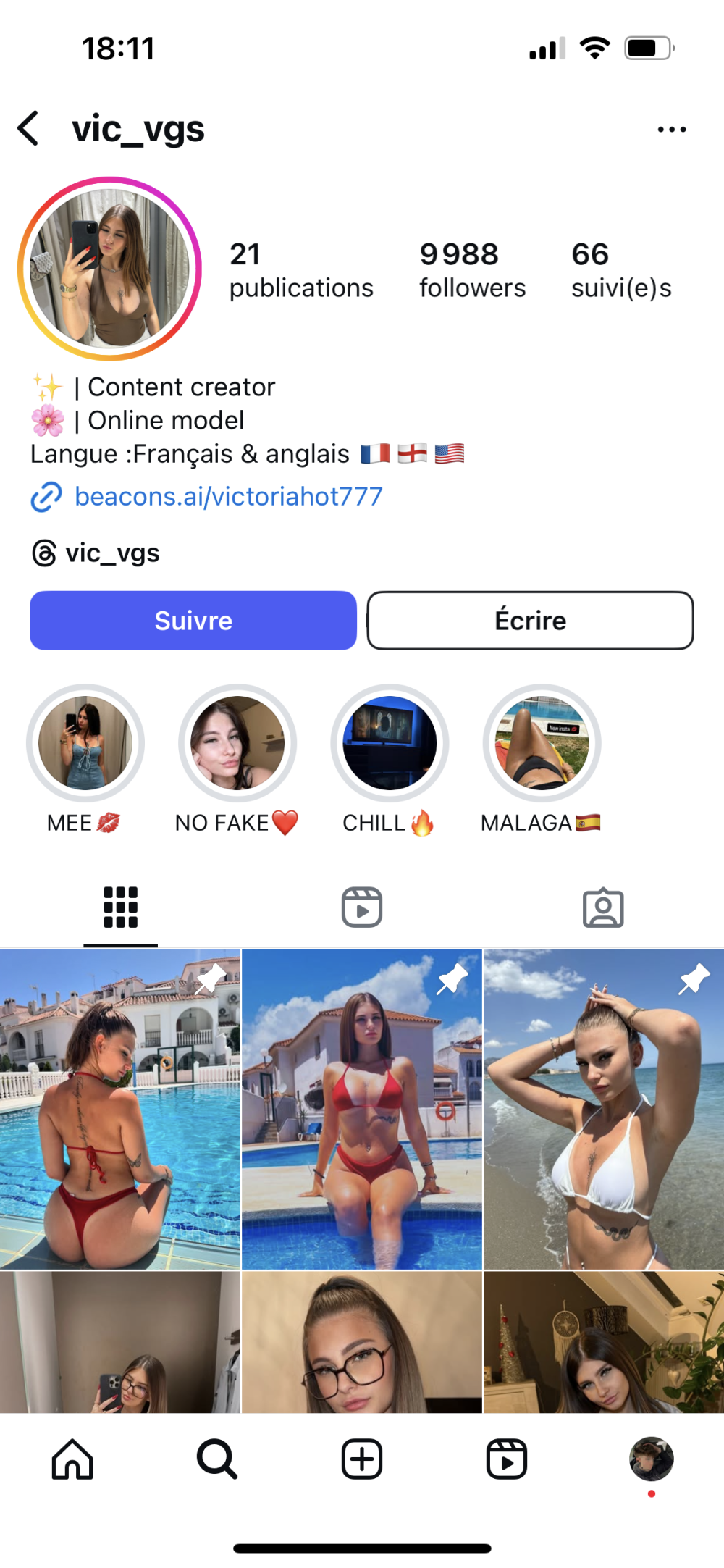The width and height of the screenshot is (724, 1568).
Task: Open your own profile in bottom bar
Action: point(651,1459)
